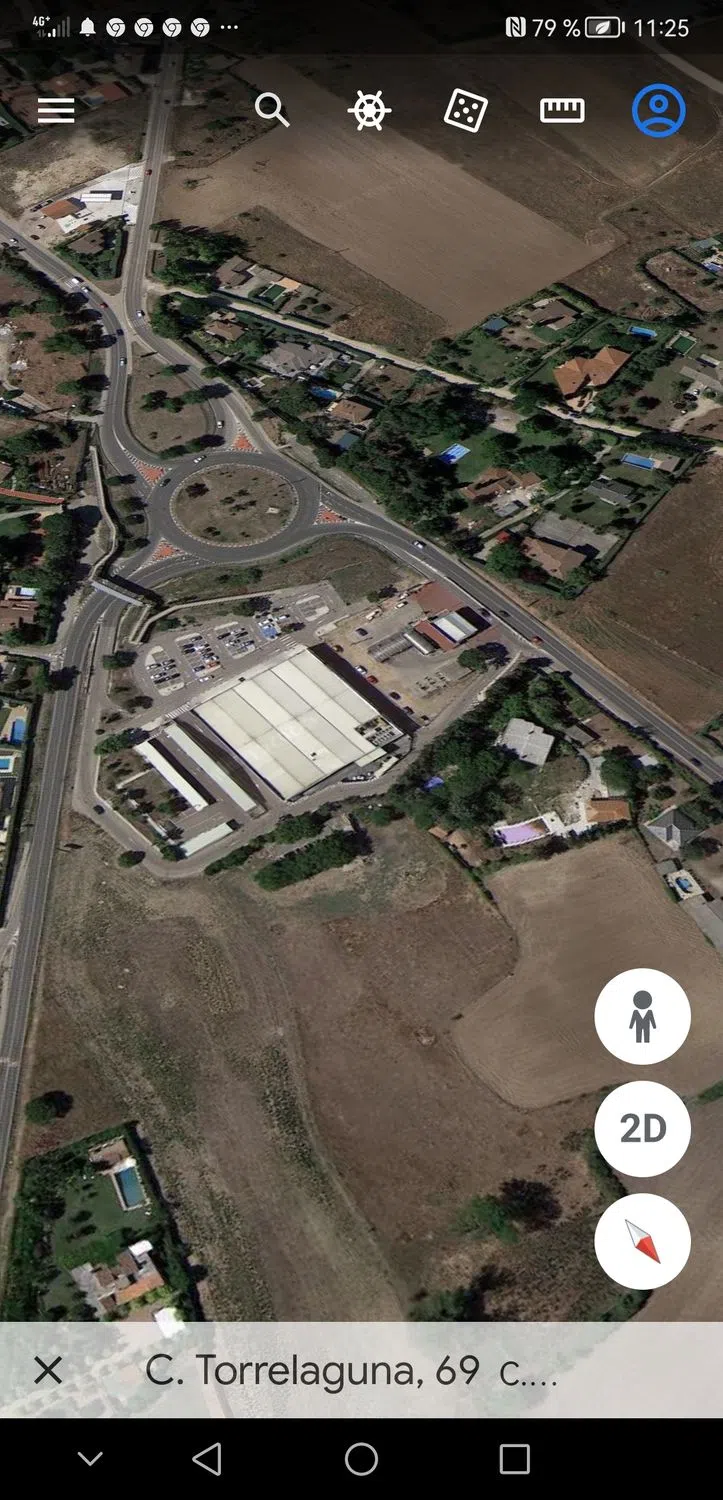Dismiss the C. Torrelaguna, 69 card
Screen dimensions: 723x1500
pyautogui.click(x=48, y=1370)
